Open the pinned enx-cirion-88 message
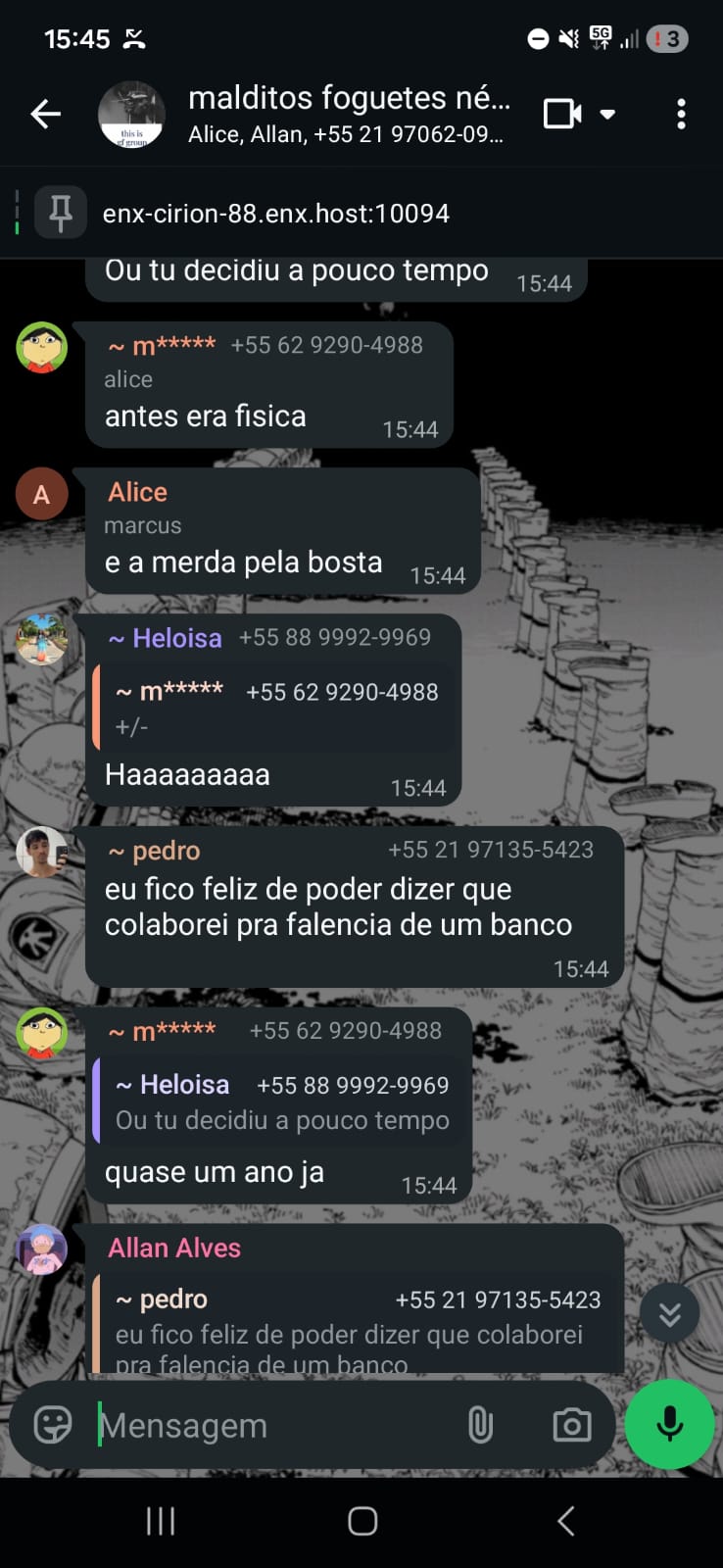Image resolution: width=723 pixels, height=1568 pixels. [275, 214]
